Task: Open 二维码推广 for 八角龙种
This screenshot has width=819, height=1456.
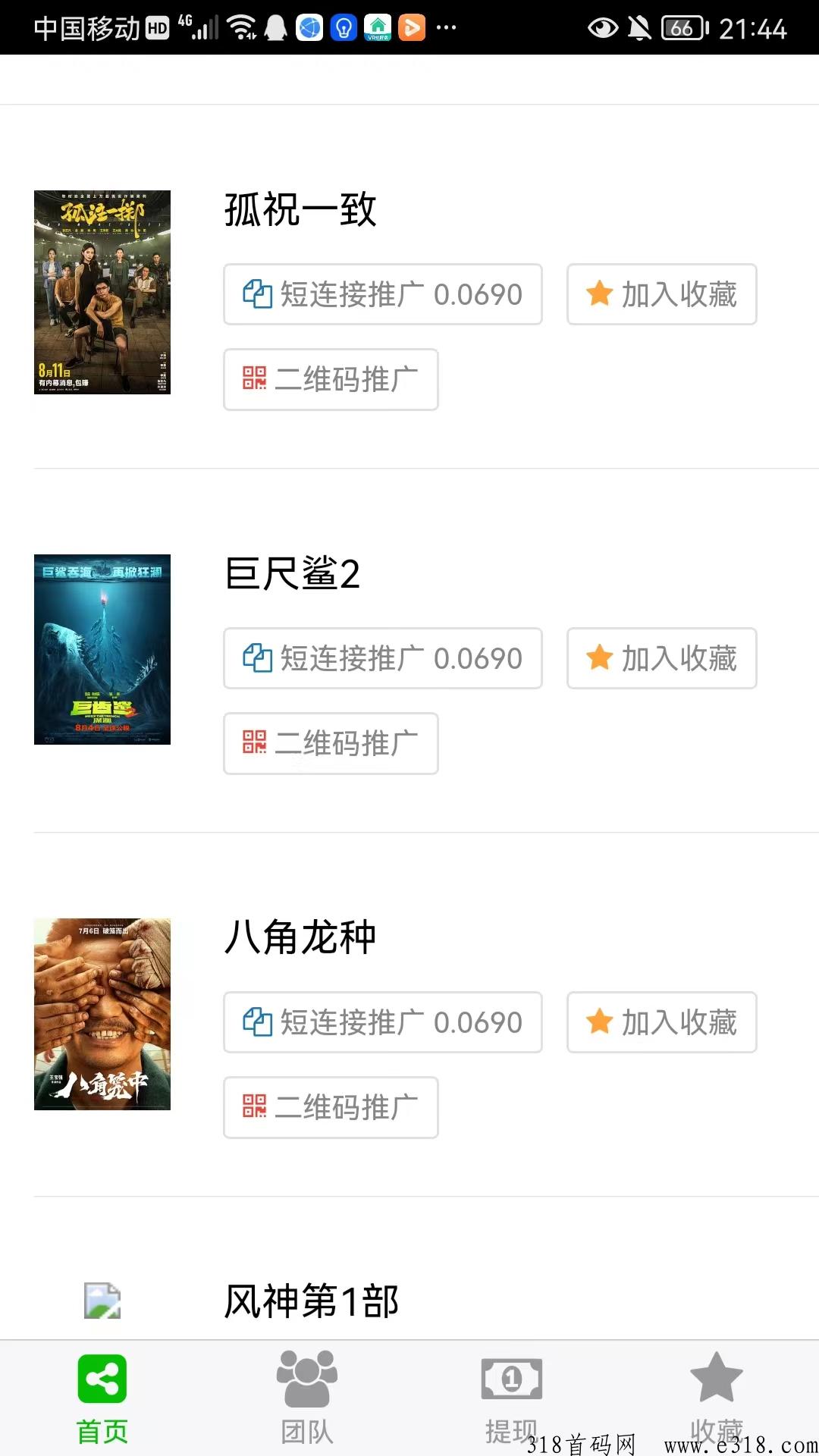Action: [x=331, y=1107]
